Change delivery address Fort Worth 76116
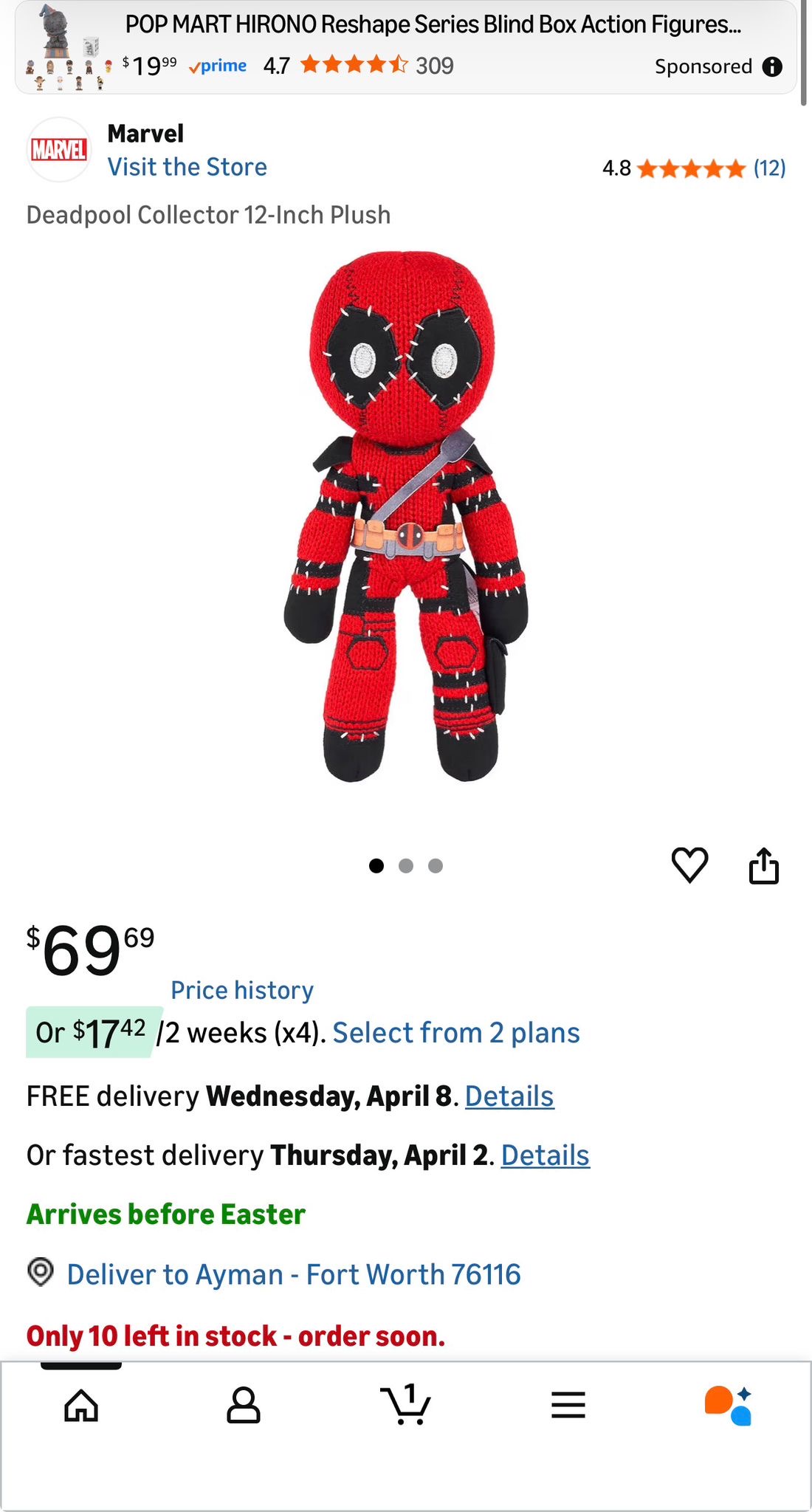 pos(293,1274)
